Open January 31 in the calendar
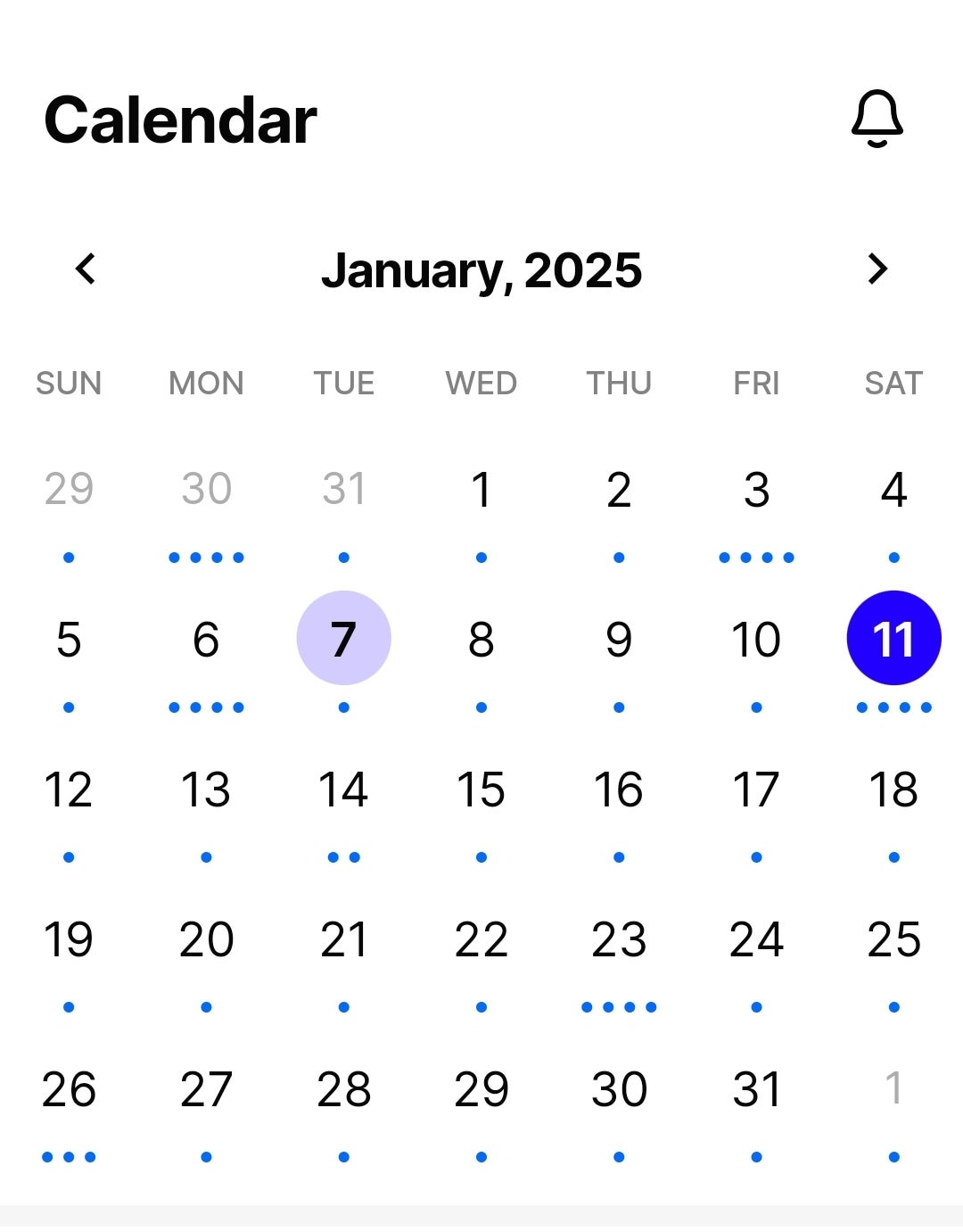 [756, 1088]
